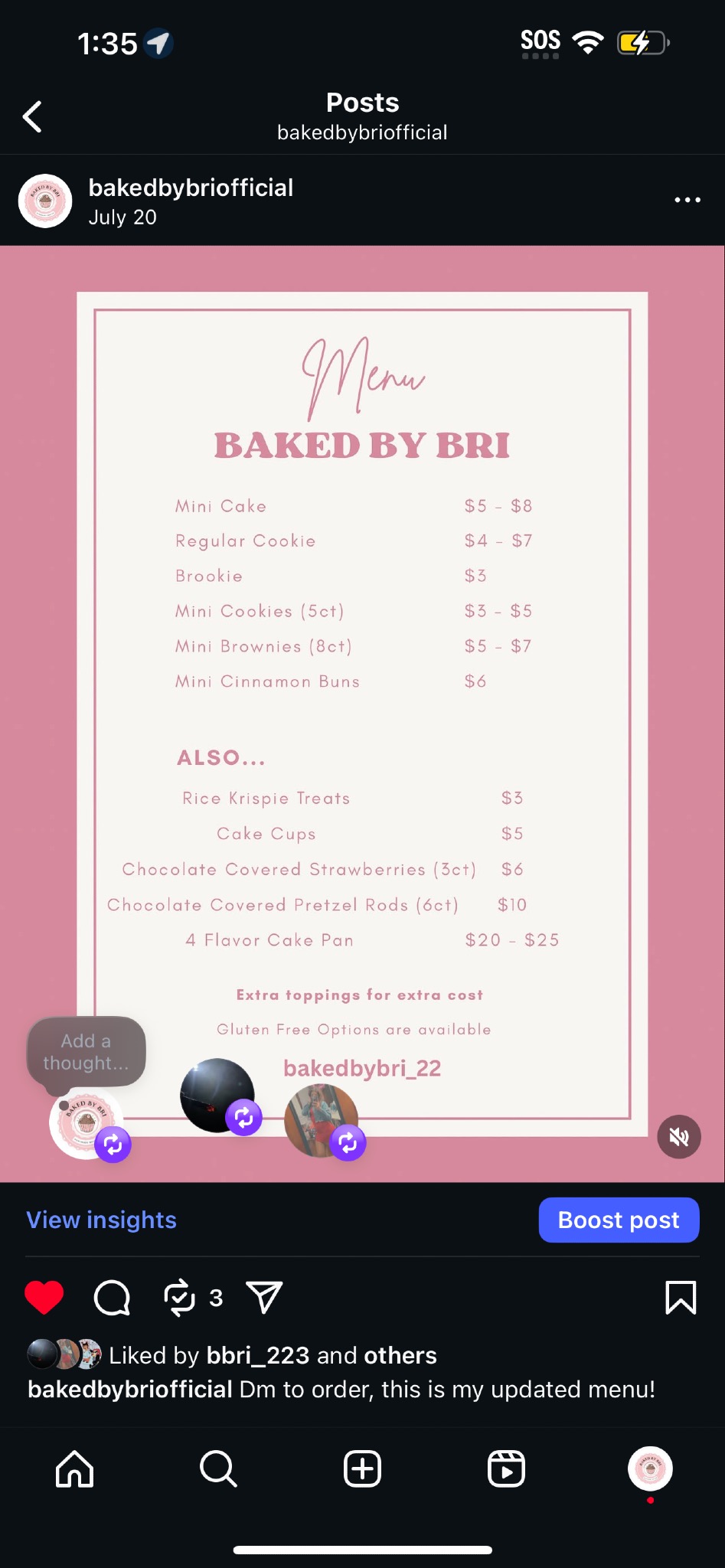The width and height of the screenshot is (725, 1568).
Task: Open the profile tab
Action: click(x=650, y=1468)
